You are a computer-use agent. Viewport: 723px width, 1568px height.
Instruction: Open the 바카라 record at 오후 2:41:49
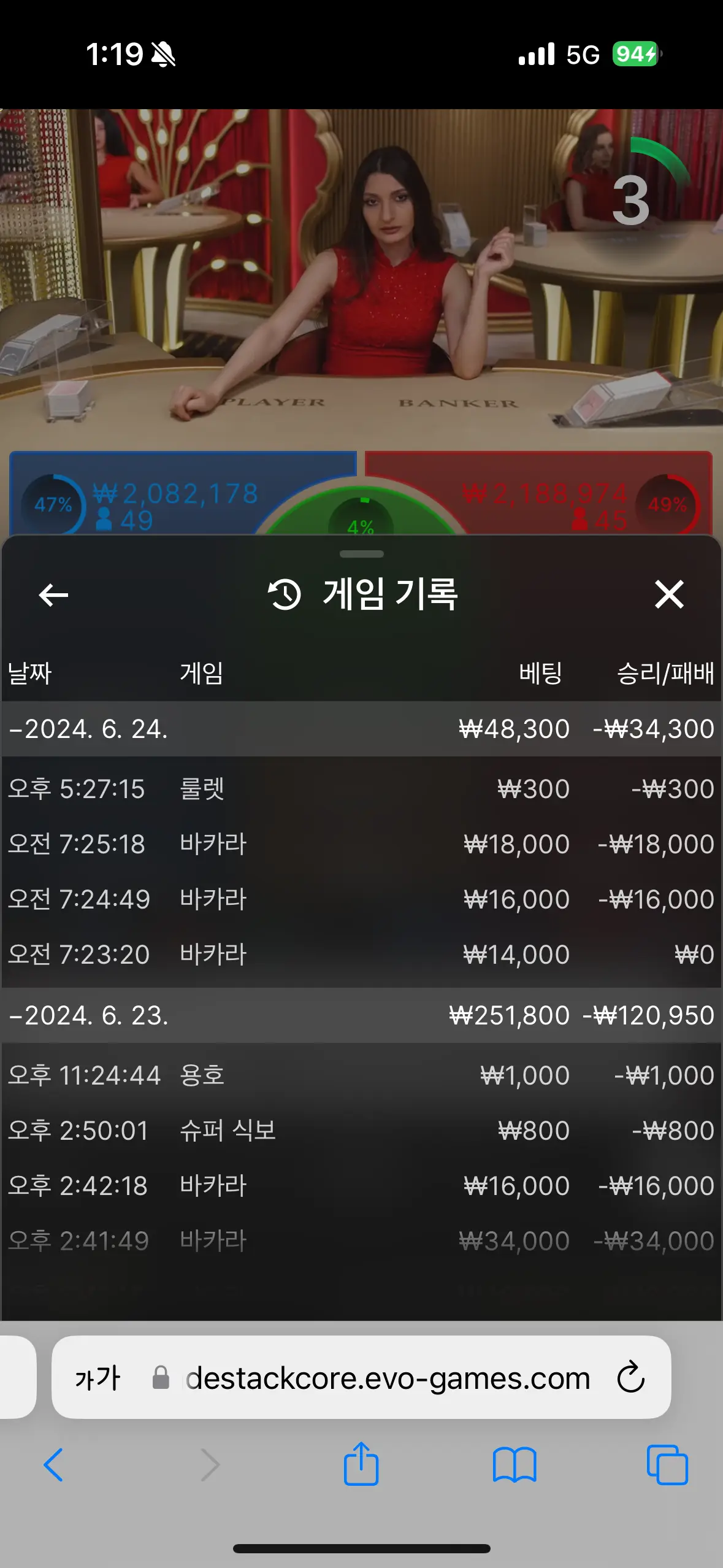361,1241
